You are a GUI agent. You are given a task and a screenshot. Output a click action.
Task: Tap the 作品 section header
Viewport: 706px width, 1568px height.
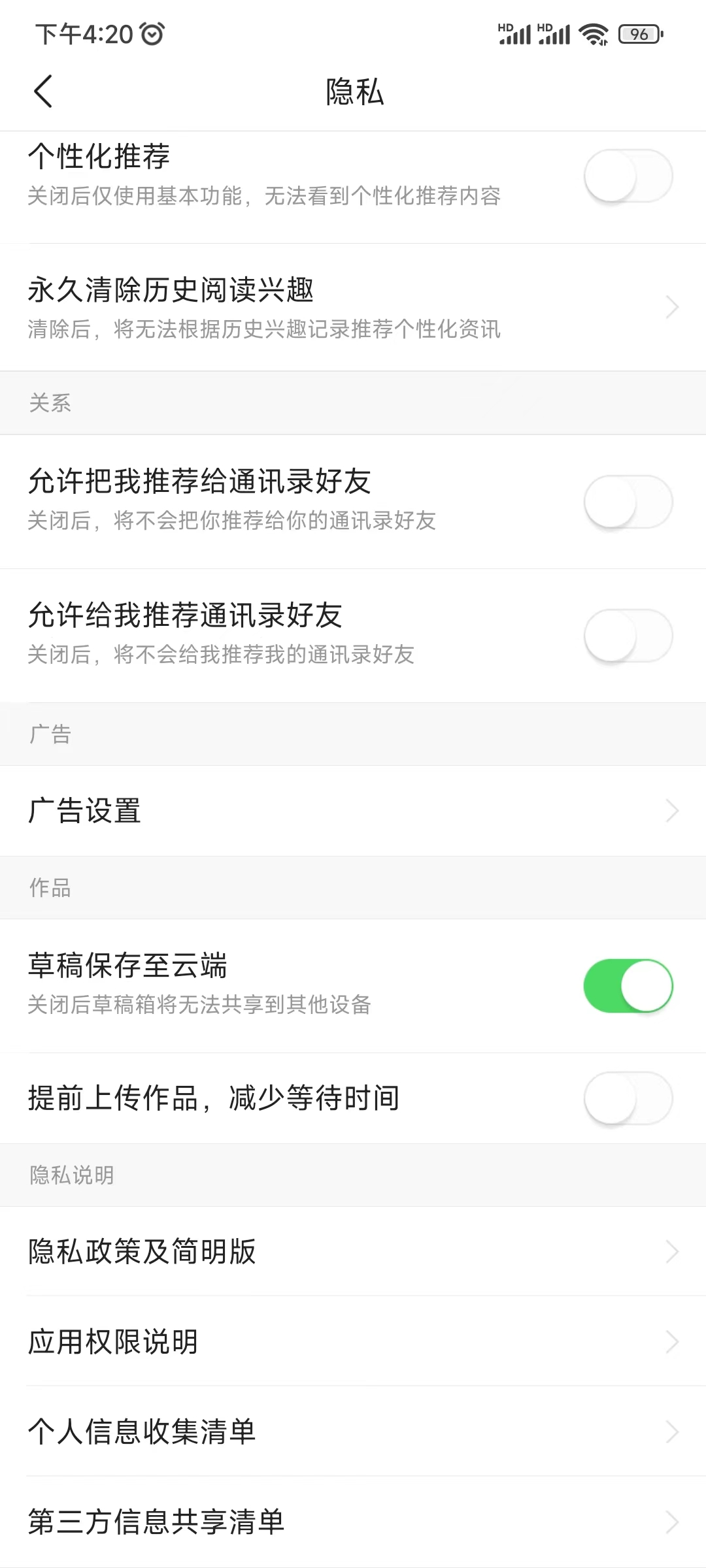(x=51, y=887)
